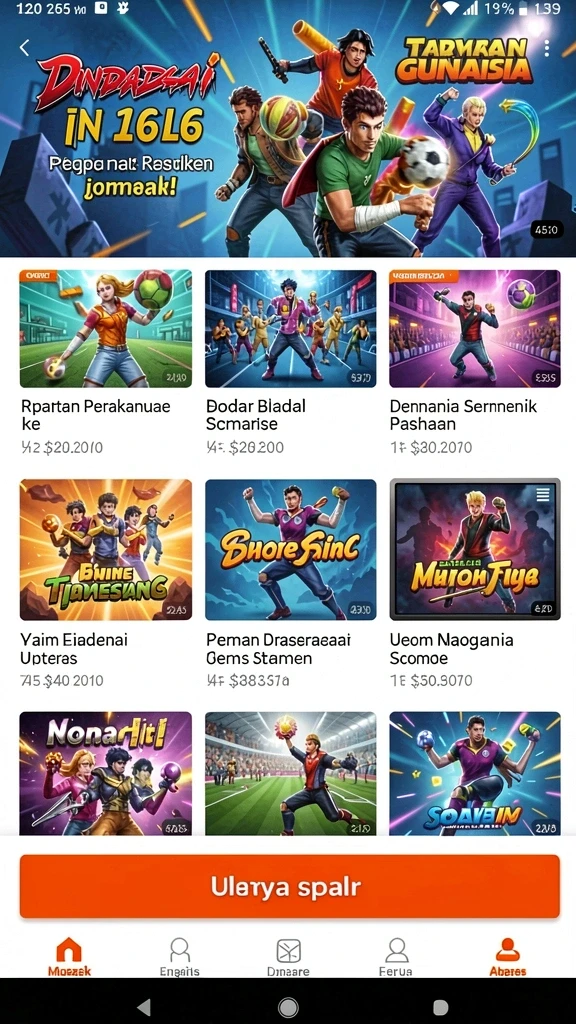Tap the system back button
Screen dimensions: 576x1024
tap(144, 1007)
